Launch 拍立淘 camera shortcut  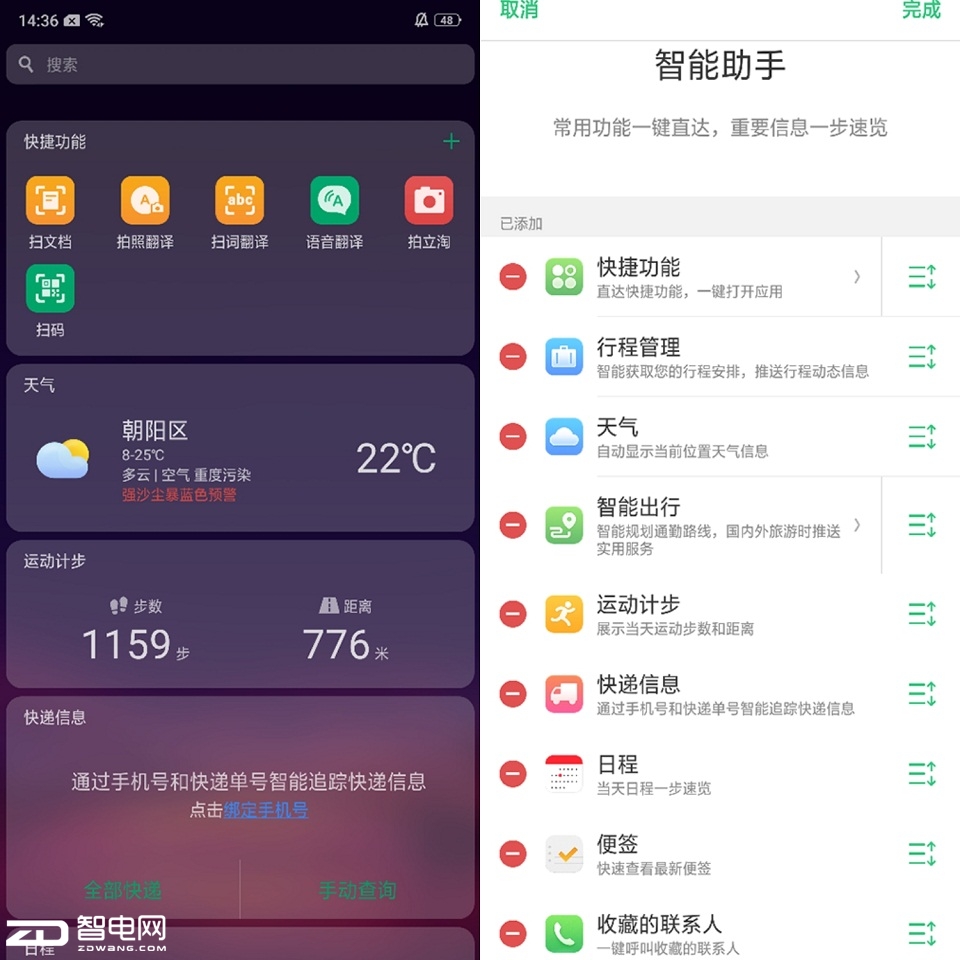pyautogui.click(x=429, y=202)
